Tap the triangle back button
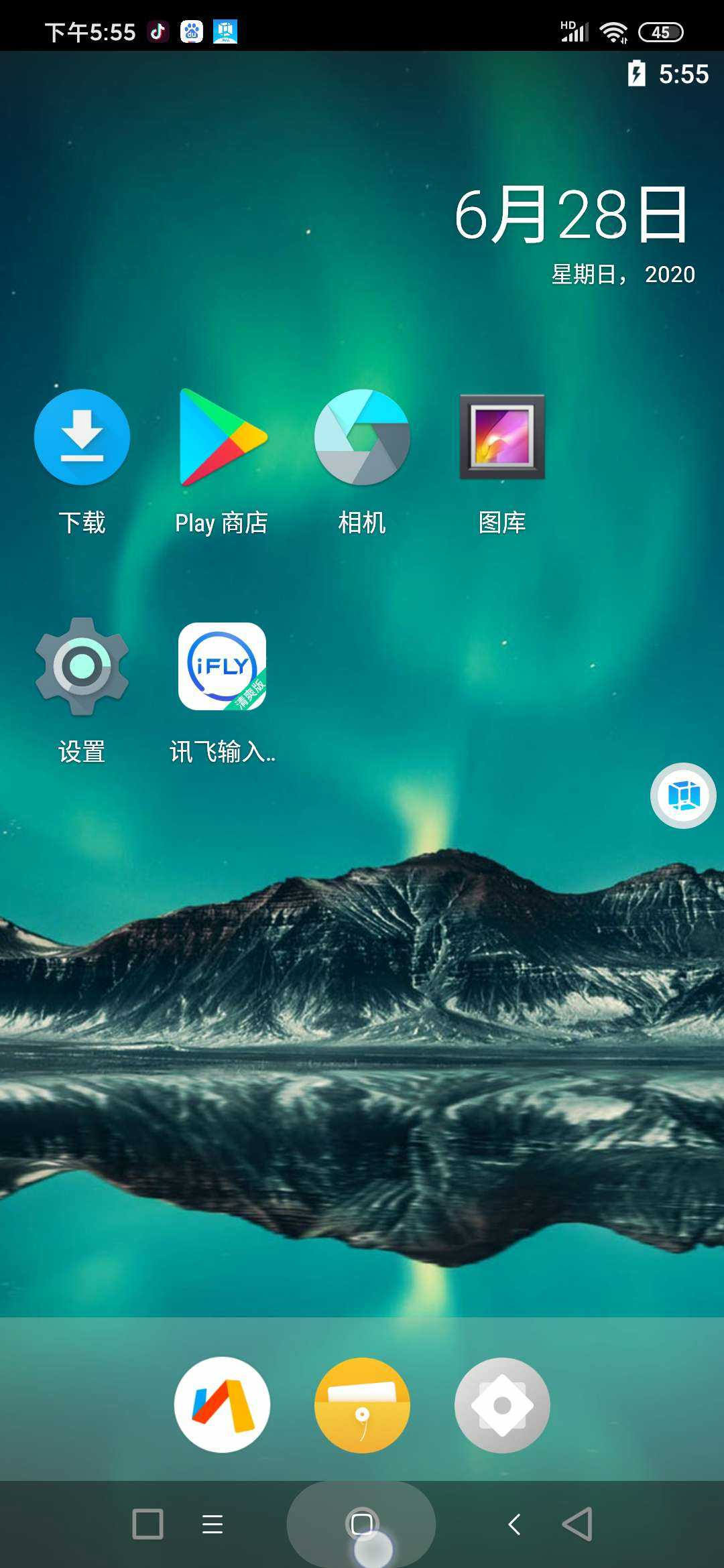Screen dimensions: 724x1568 (578, 1524)
